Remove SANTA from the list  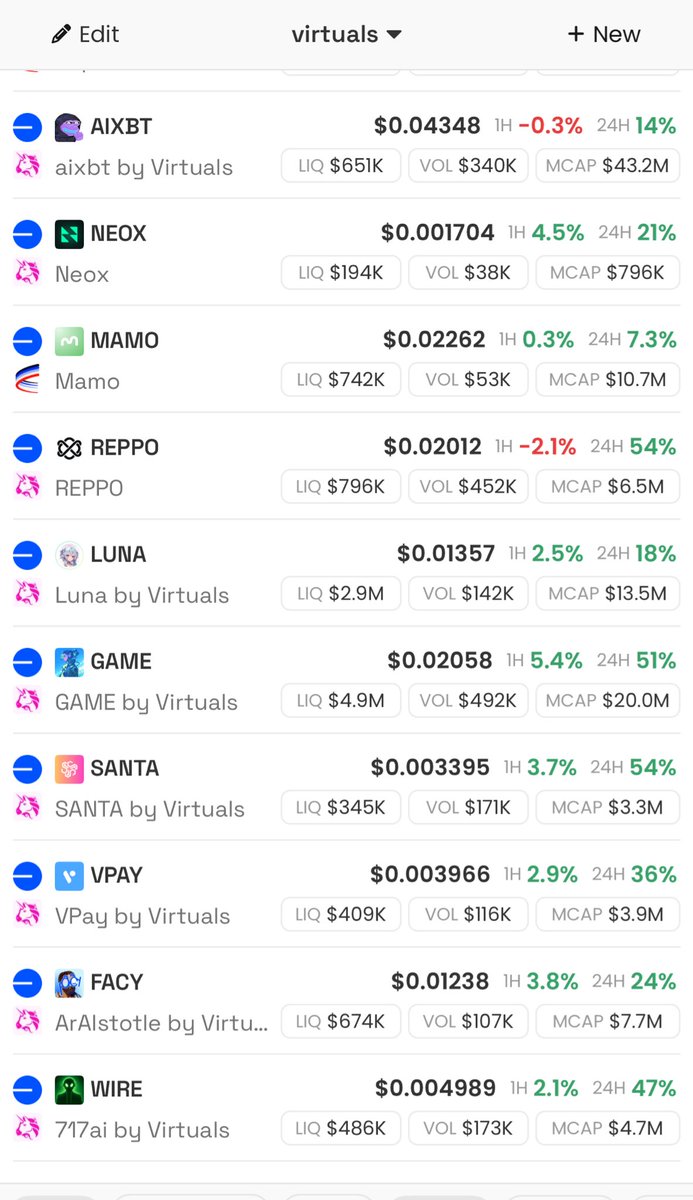(27, 769)
